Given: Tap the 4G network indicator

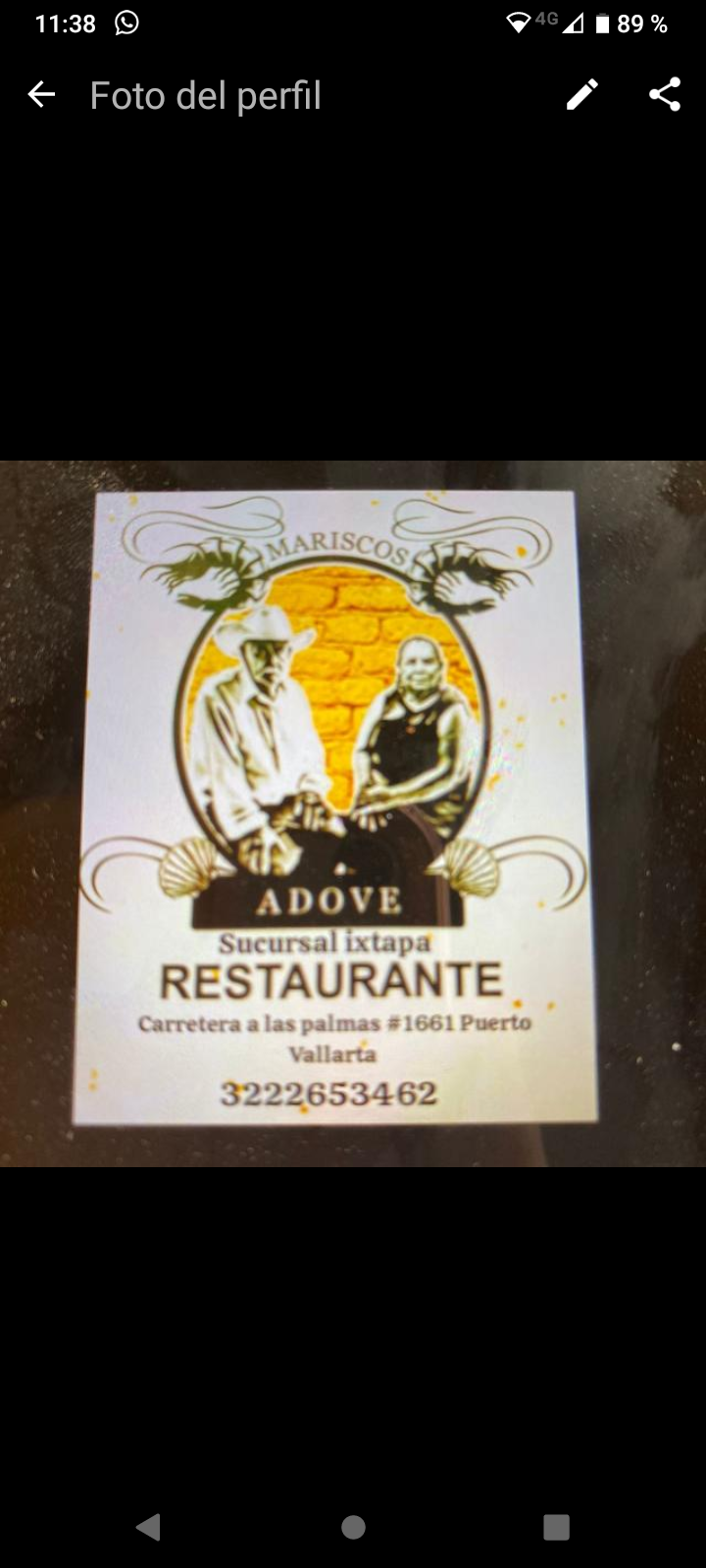Looking at the screenshot, I should click(x=544, y=17).
